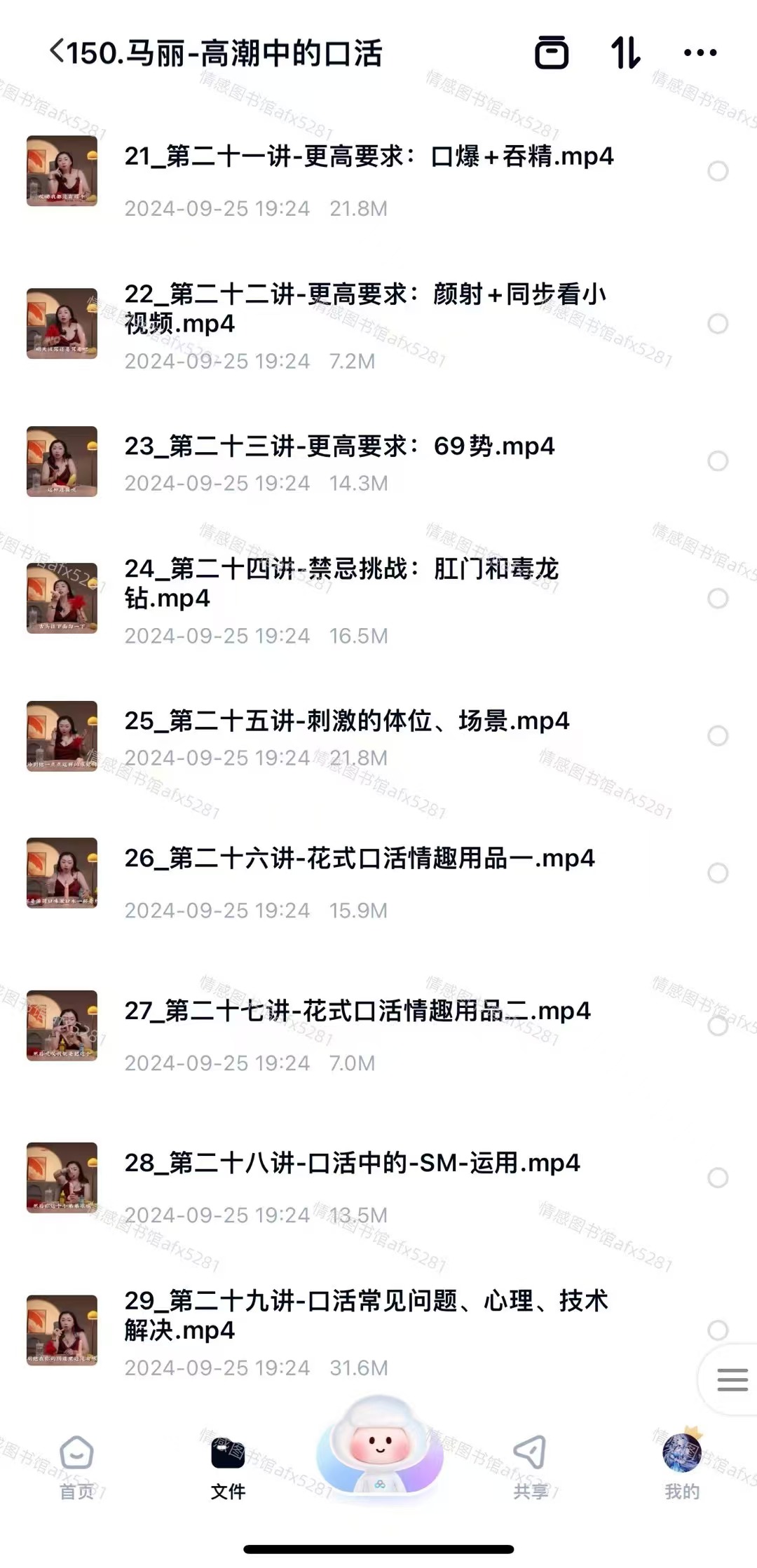Select file 21 with its circle

click(718, 171)
